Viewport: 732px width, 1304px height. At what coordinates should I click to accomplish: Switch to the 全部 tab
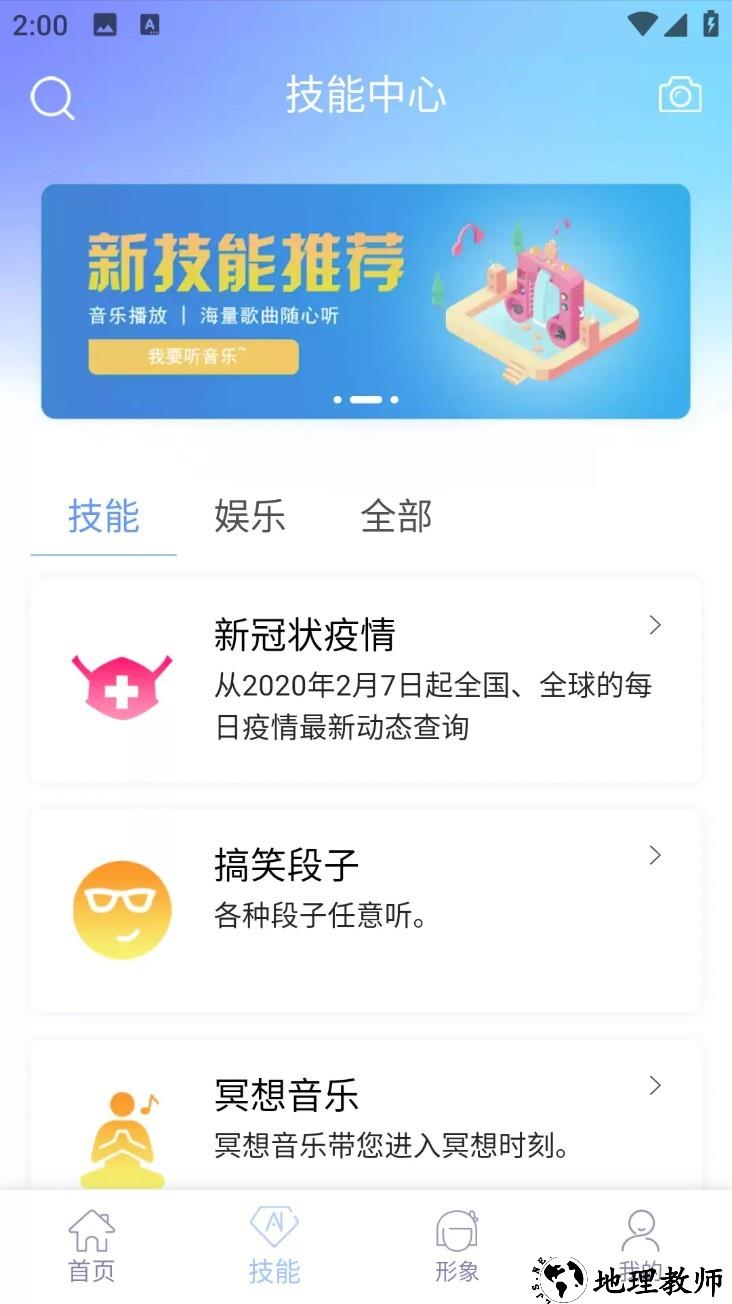(x=396, y=517)
